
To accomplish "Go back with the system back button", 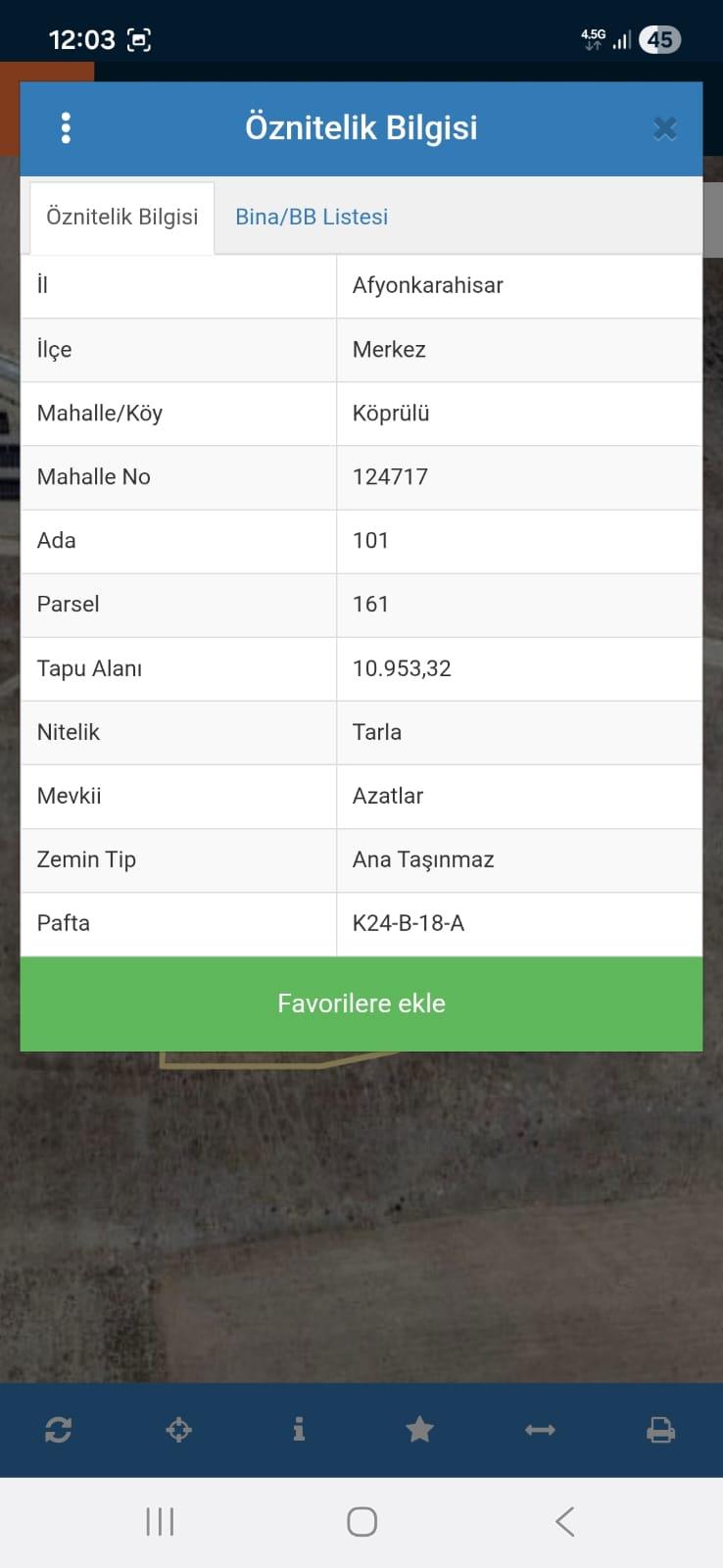I will [x=564, y=1522].
